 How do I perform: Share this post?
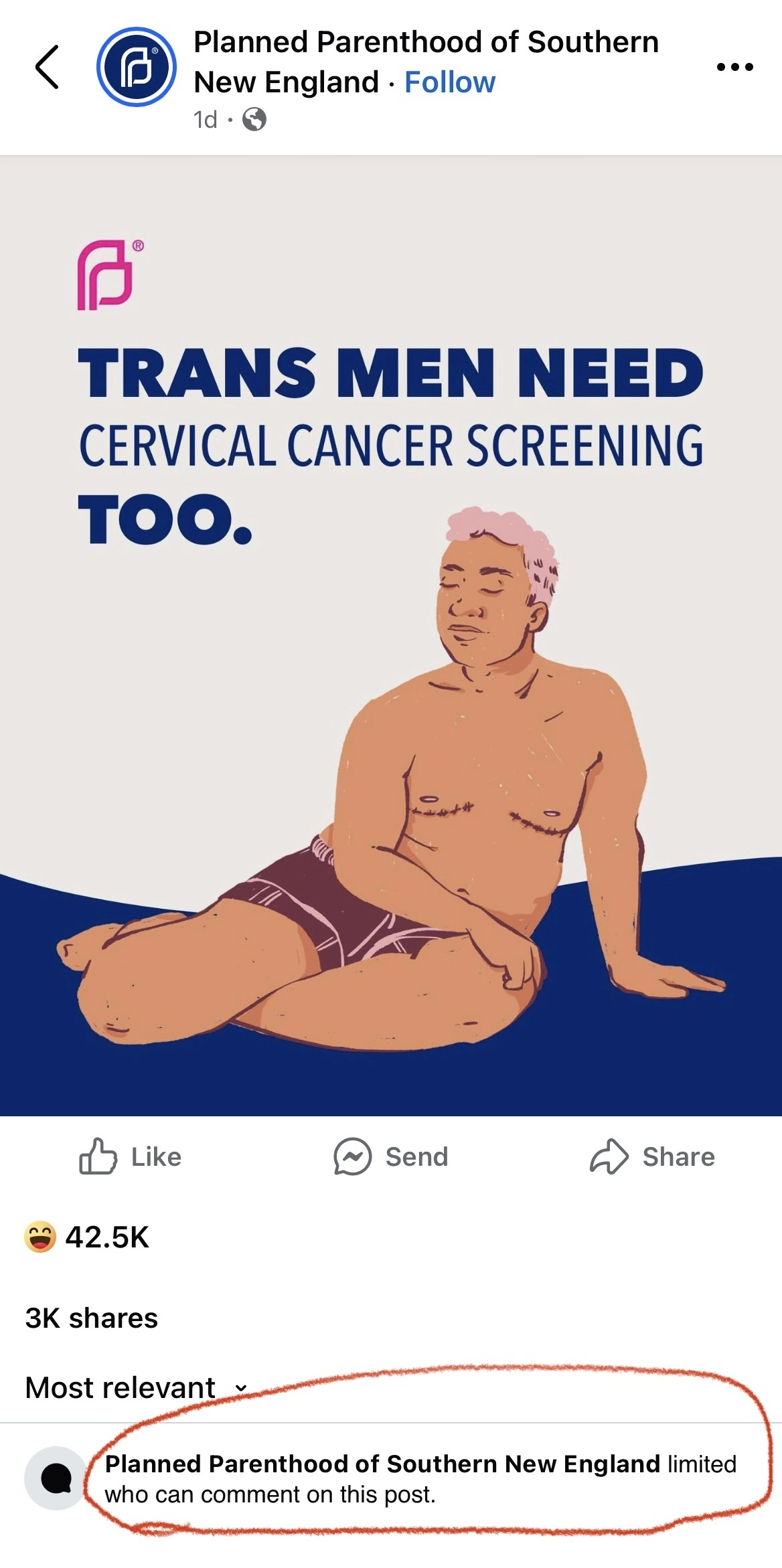pos(652,1156)
